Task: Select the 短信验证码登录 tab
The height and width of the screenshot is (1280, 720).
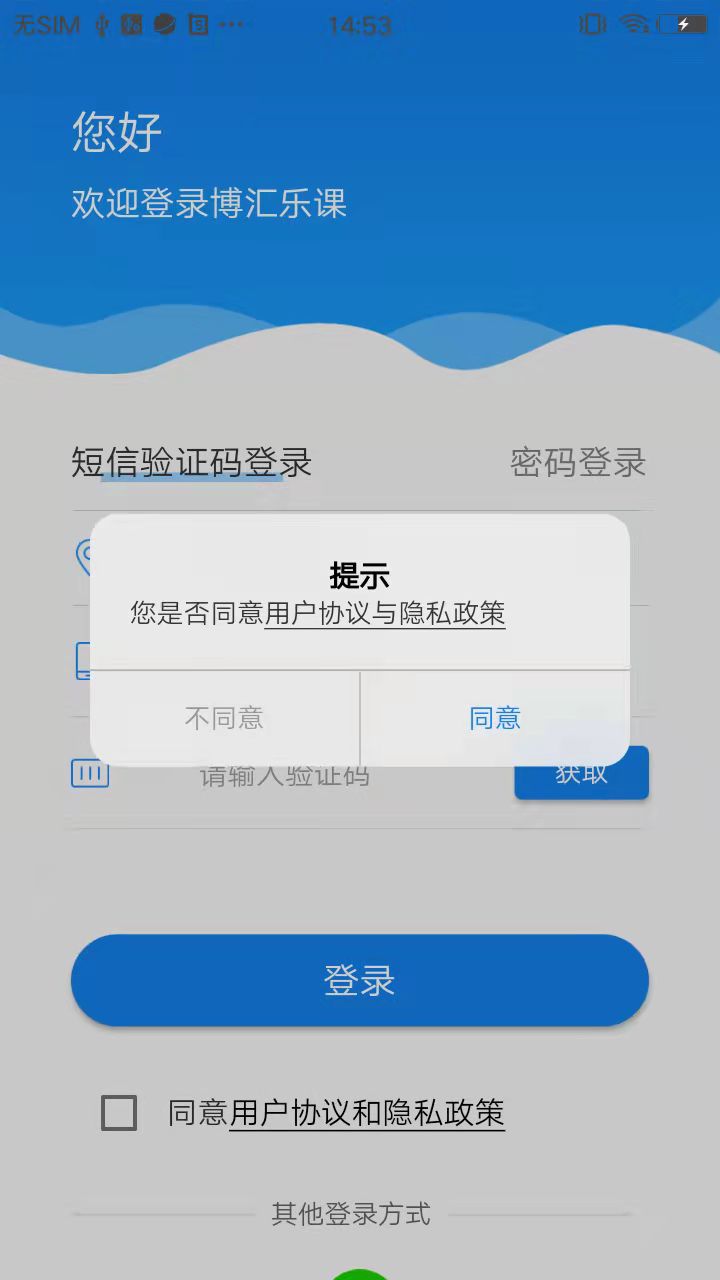Action: (190, 463)
